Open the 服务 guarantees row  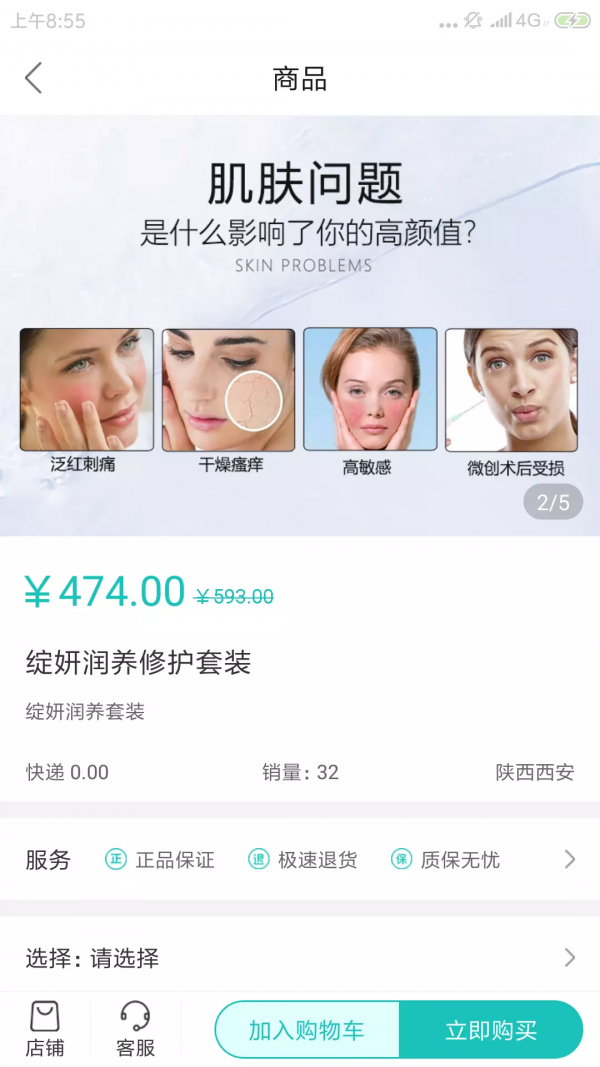click(x=300, y=859)
